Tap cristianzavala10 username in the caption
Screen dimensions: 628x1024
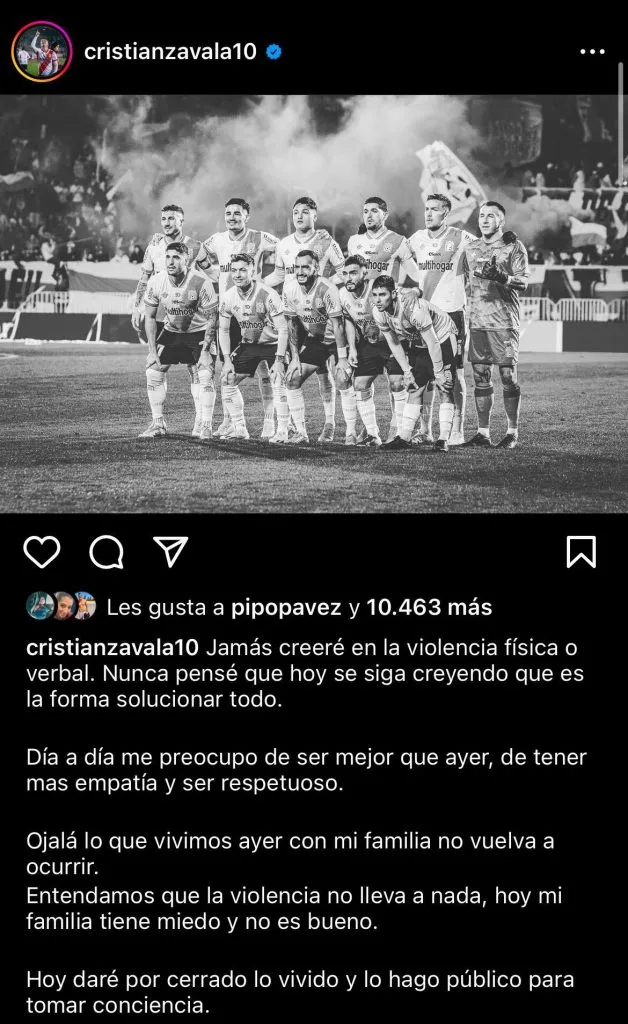click(114, 648)
